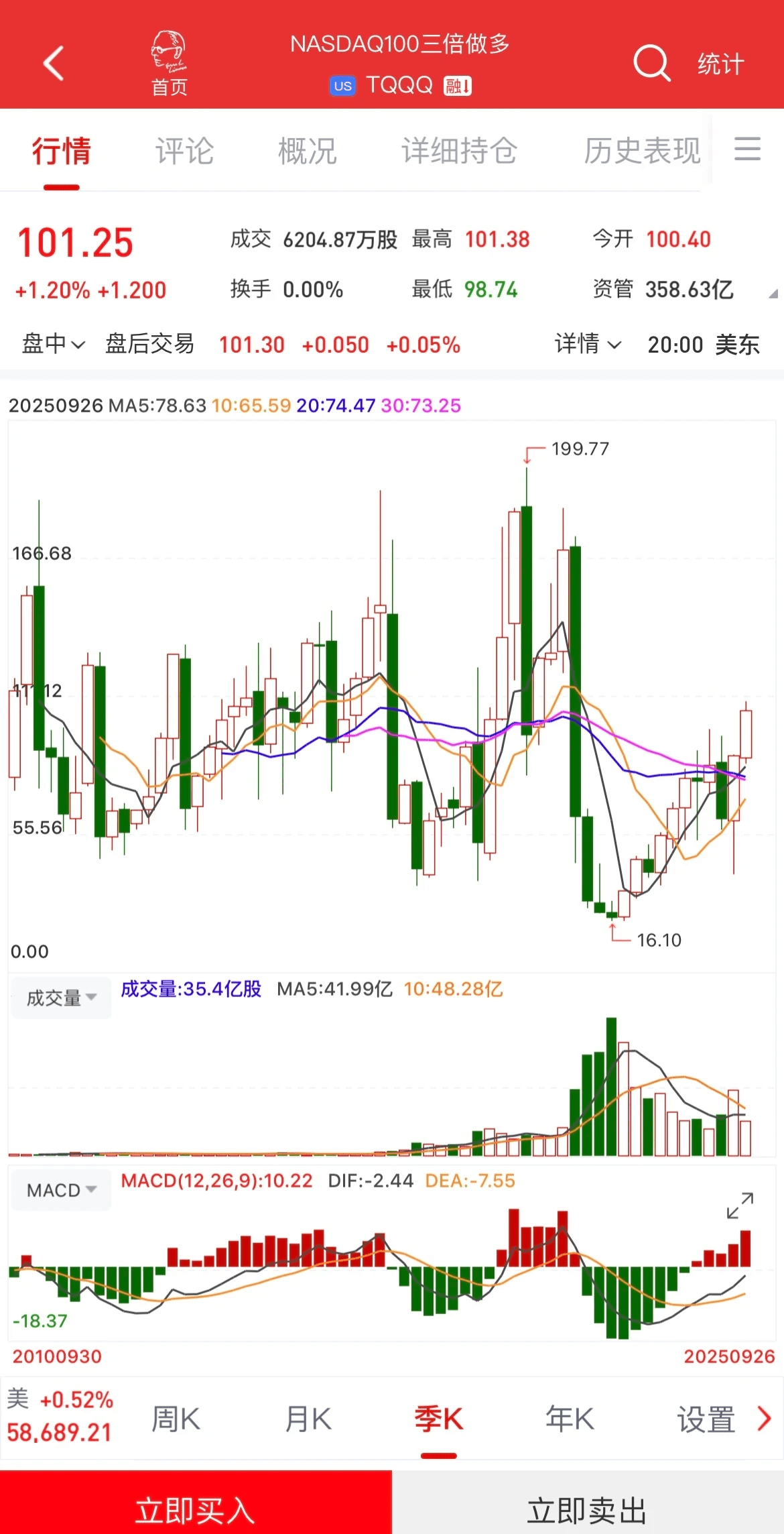Switch chart to 年K
Screen dimensions: 784x1534
click(570, 1419)
